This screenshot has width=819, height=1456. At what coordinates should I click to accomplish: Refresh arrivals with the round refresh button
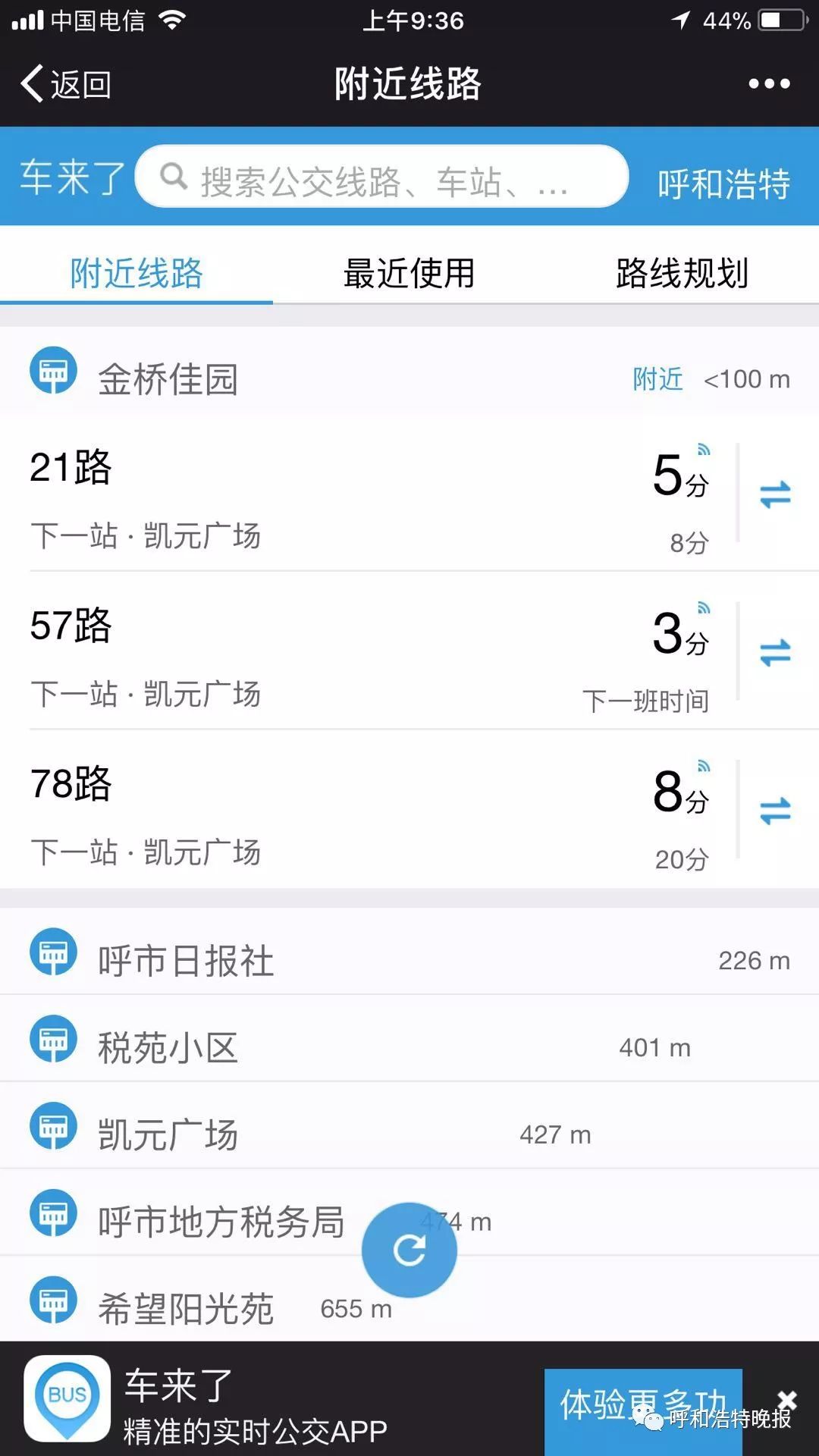409,1250
